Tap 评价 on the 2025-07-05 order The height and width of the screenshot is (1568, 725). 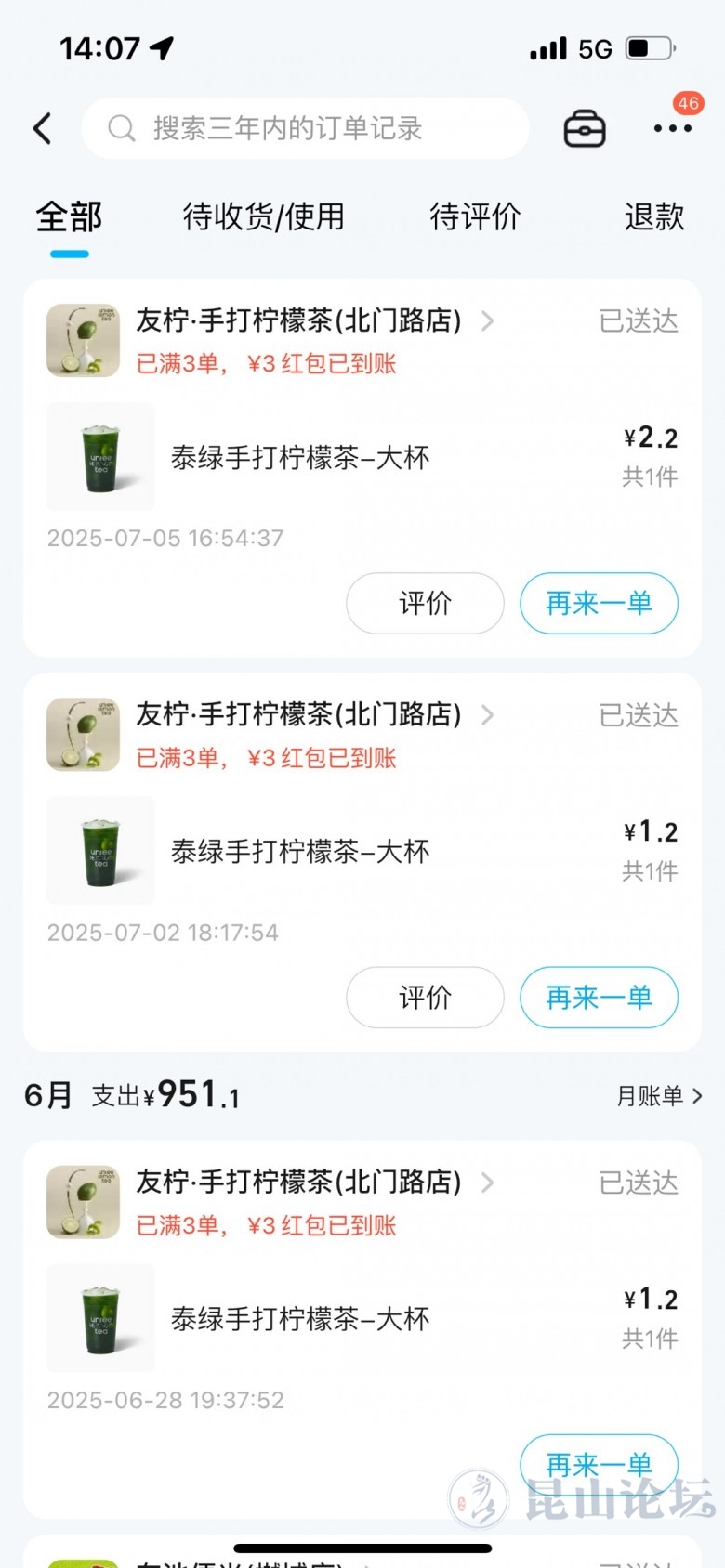[425, 603]
